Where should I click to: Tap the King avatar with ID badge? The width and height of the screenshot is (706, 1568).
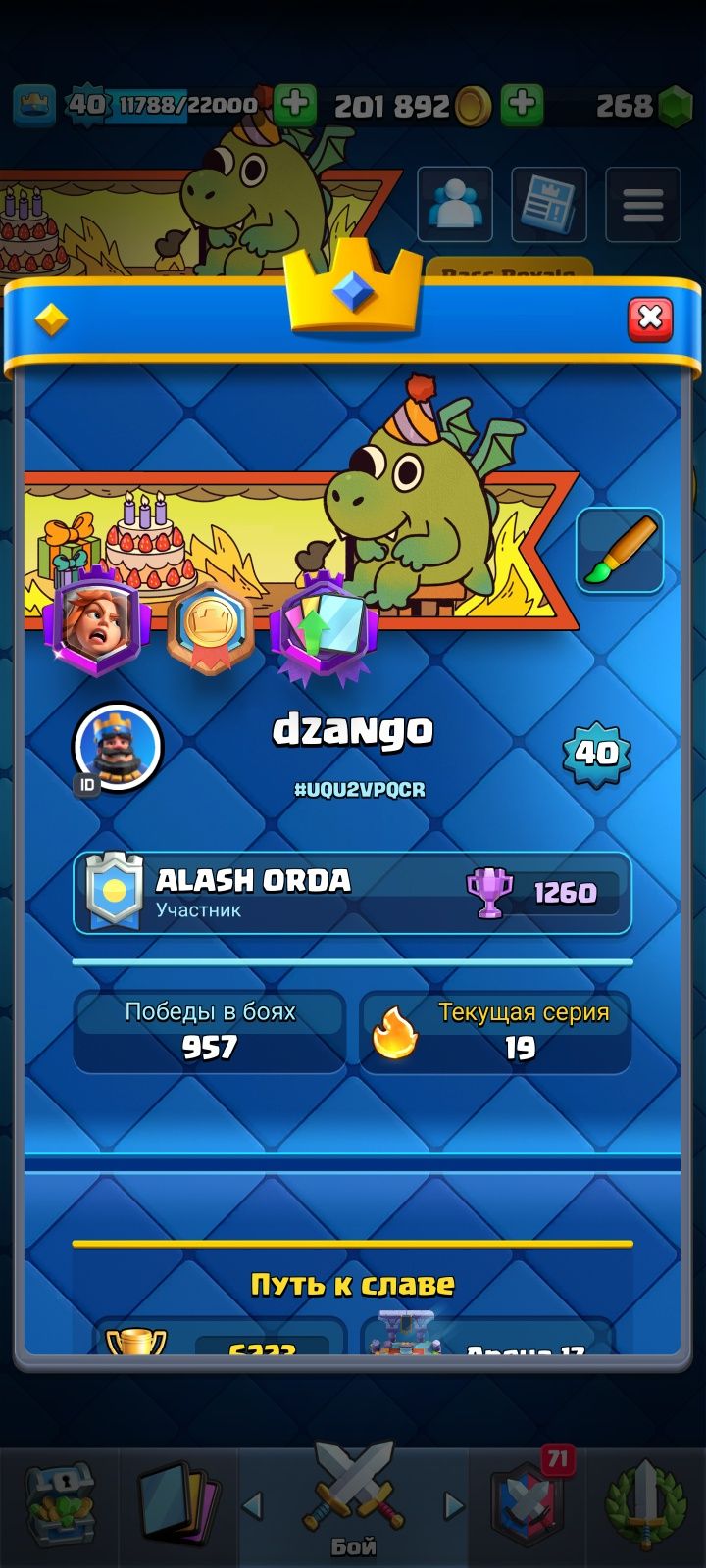pos(118,747)
